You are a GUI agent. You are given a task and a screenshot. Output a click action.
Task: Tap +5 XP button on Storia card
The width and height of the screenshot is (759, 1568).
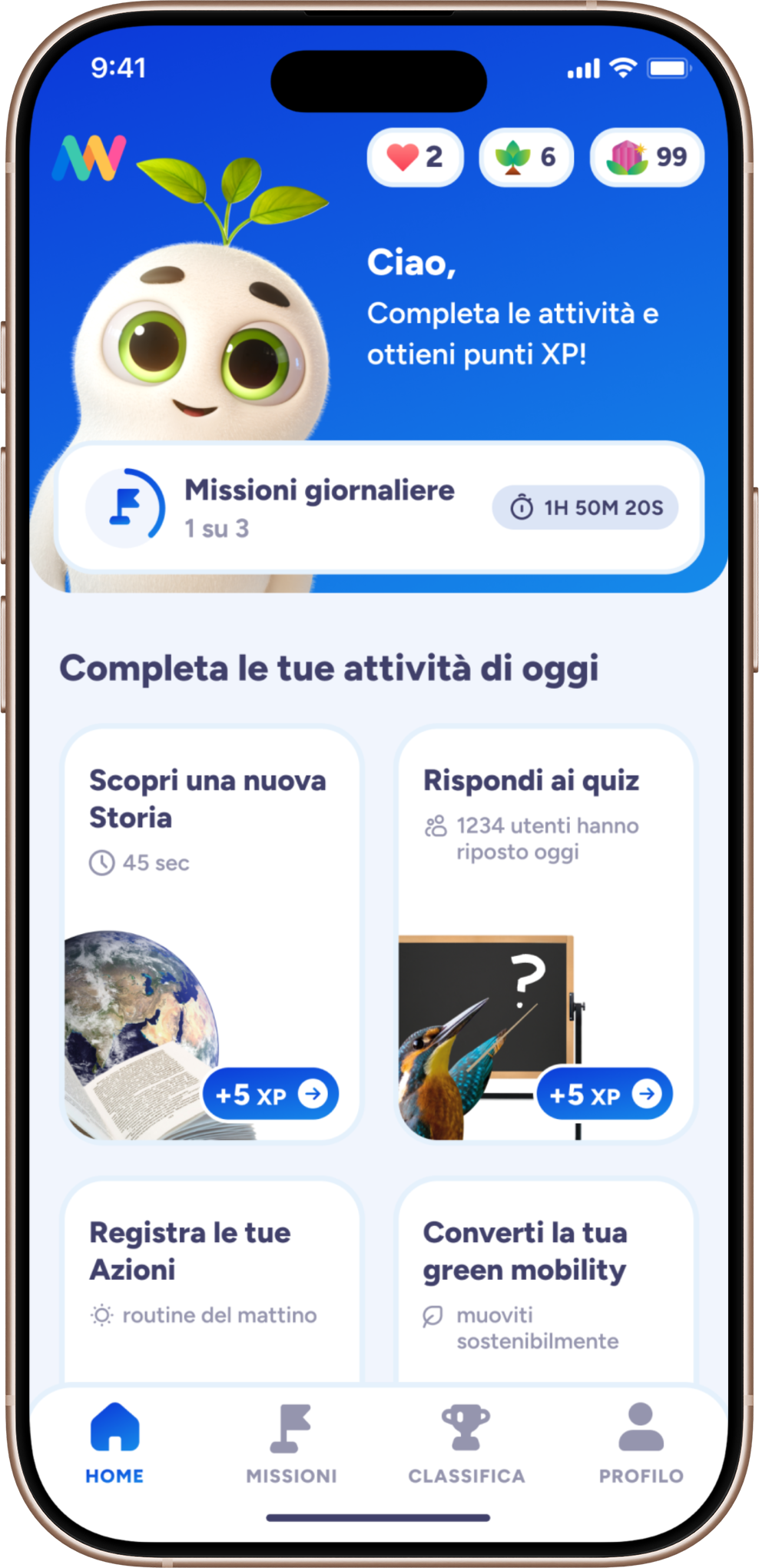tap(271, 1094)
